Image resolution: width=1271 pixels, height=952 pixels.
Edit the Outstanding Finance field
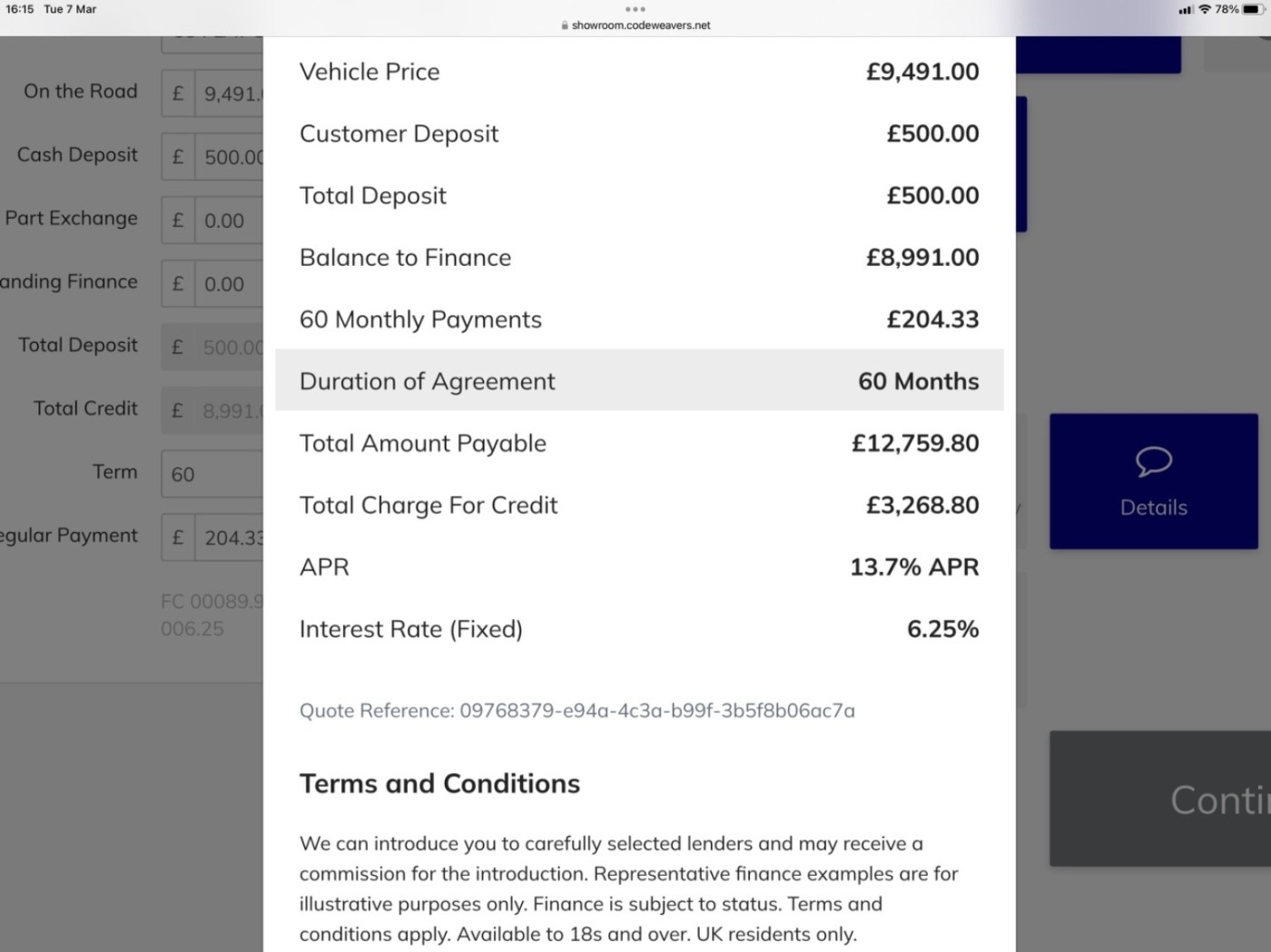tap(227, 284)
